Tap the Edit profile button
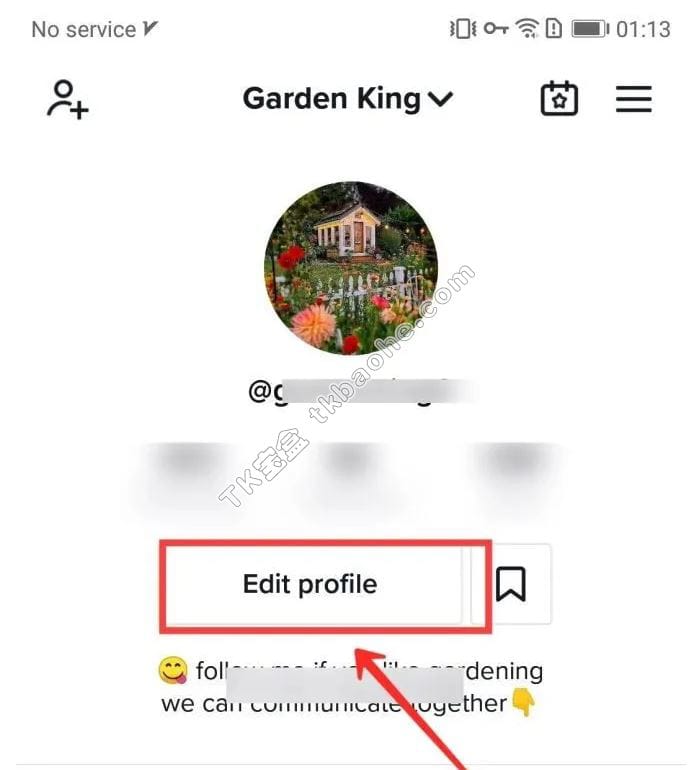This screenshot has width=697, height=770. click(310, 584)
